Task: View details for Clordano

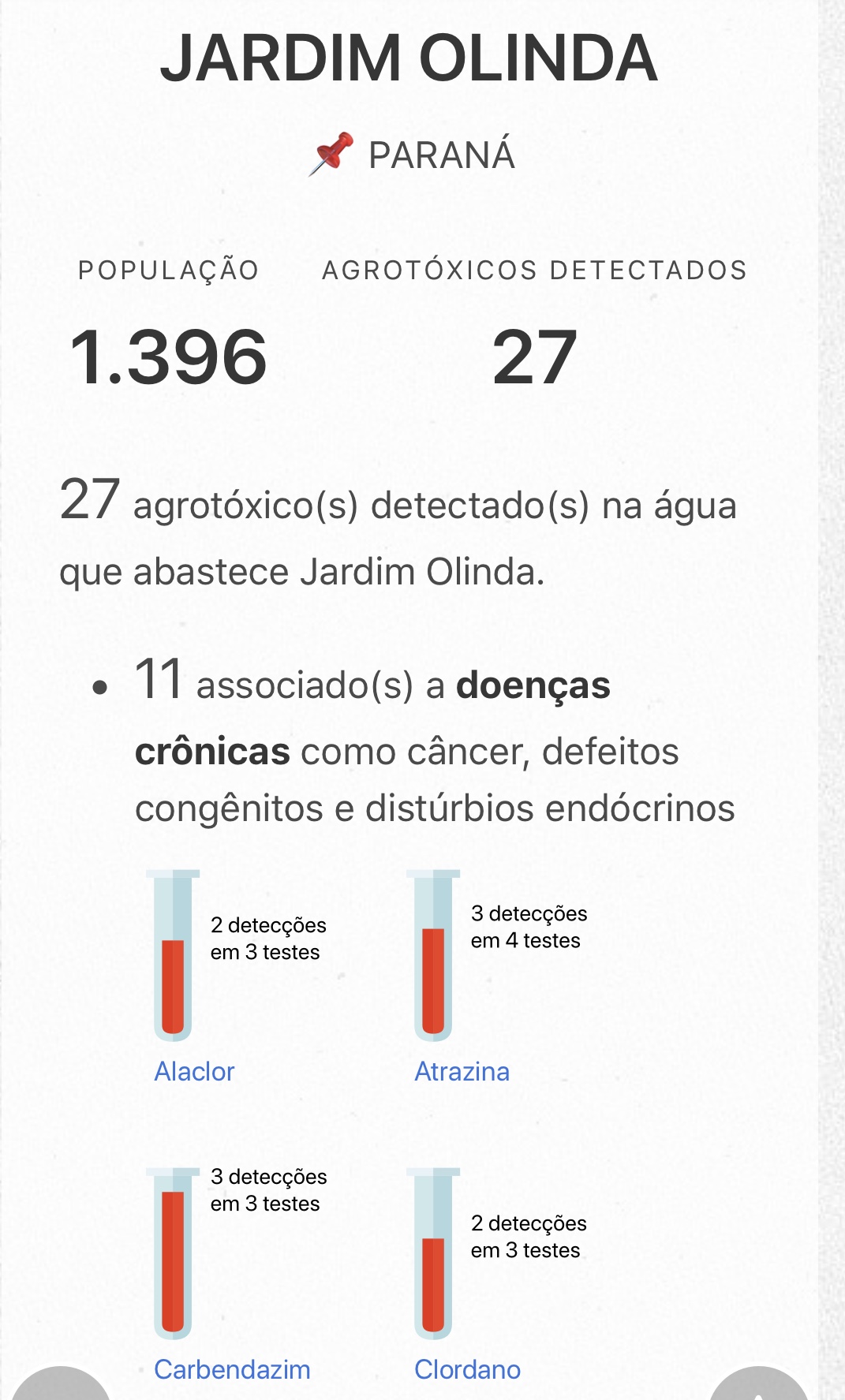Action: click(468, 1369)
